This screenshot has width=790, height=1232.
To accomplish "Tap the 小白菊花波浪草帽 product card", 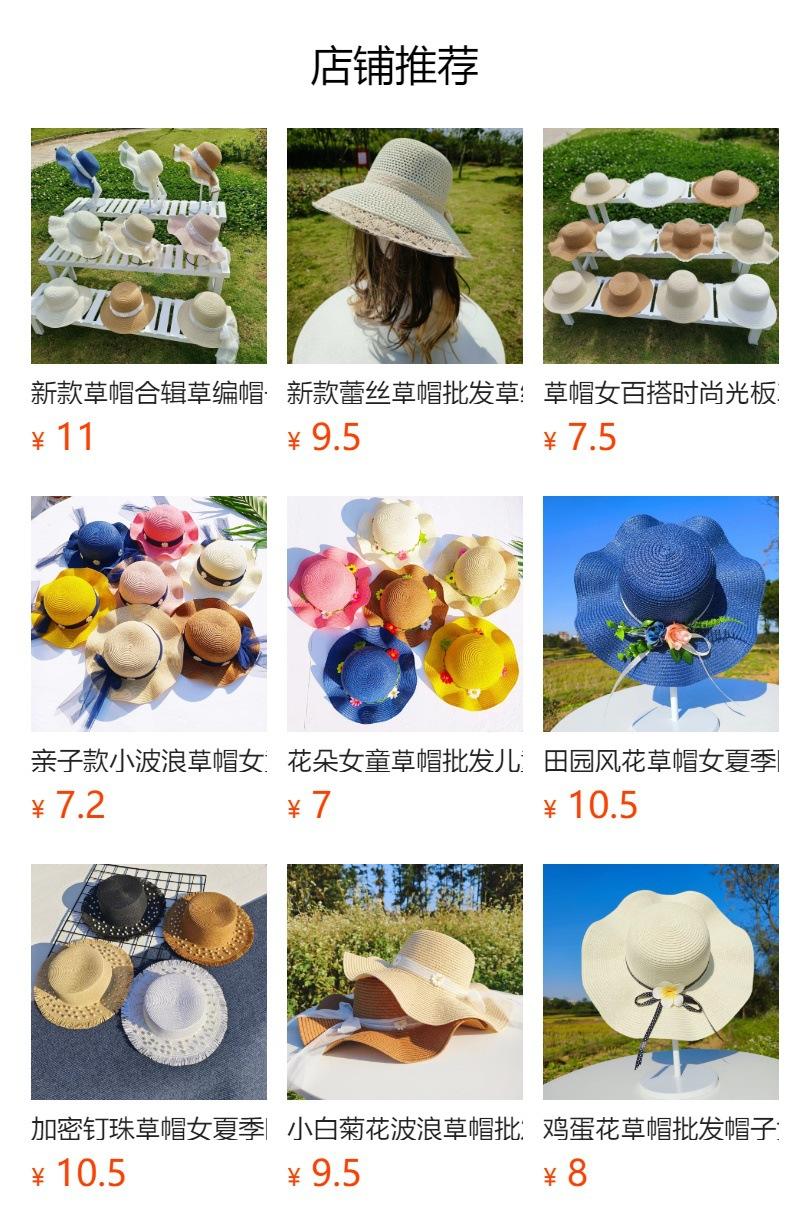I will (x=405, y=1027).
